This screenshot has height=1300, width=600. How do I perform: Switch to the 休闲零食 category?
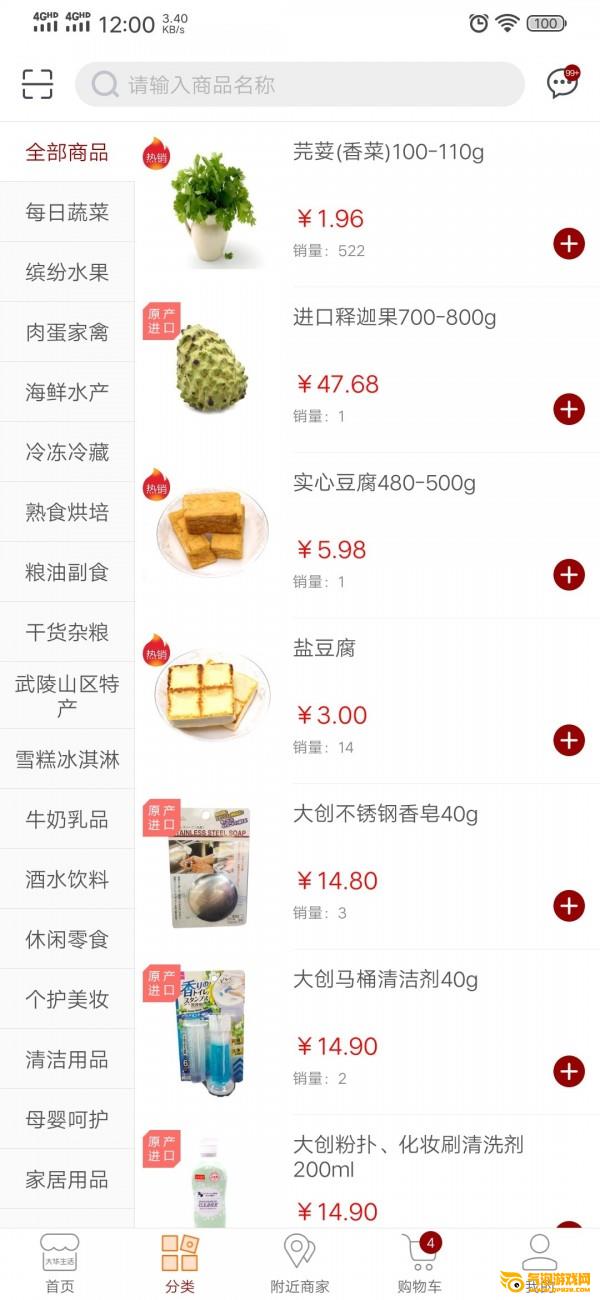click(67, 940)
